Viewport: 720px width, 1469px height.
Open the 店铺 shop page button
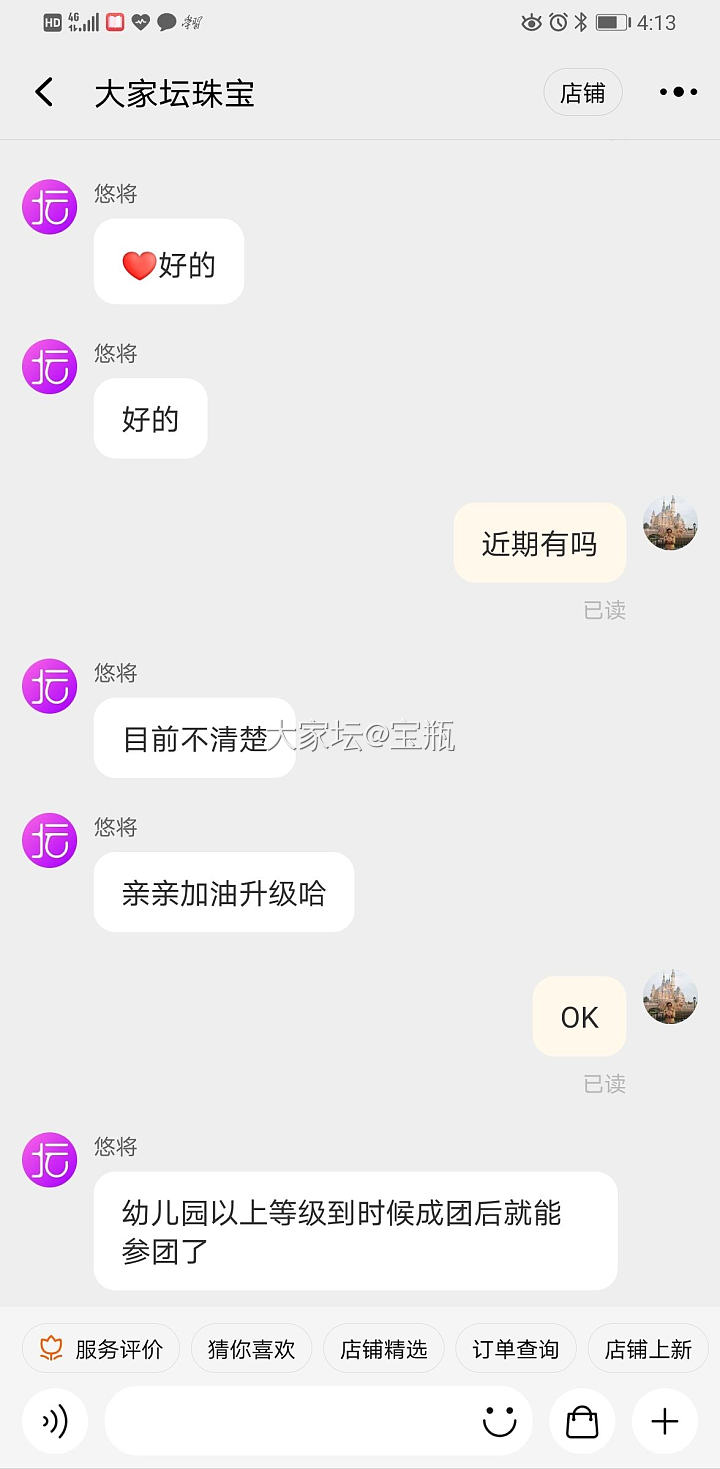[x=582, y=93]
